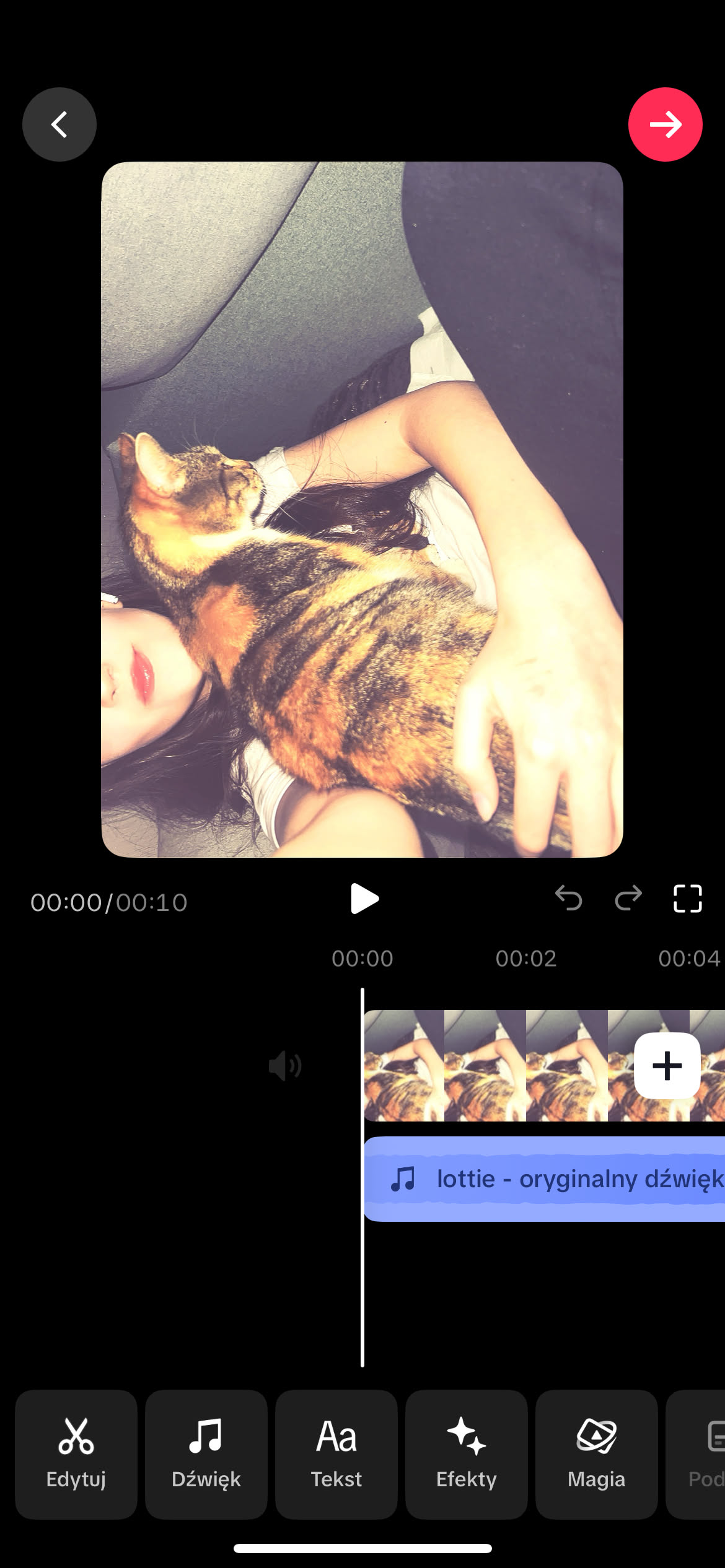Expand preview to fullscreen

(687, 898)
